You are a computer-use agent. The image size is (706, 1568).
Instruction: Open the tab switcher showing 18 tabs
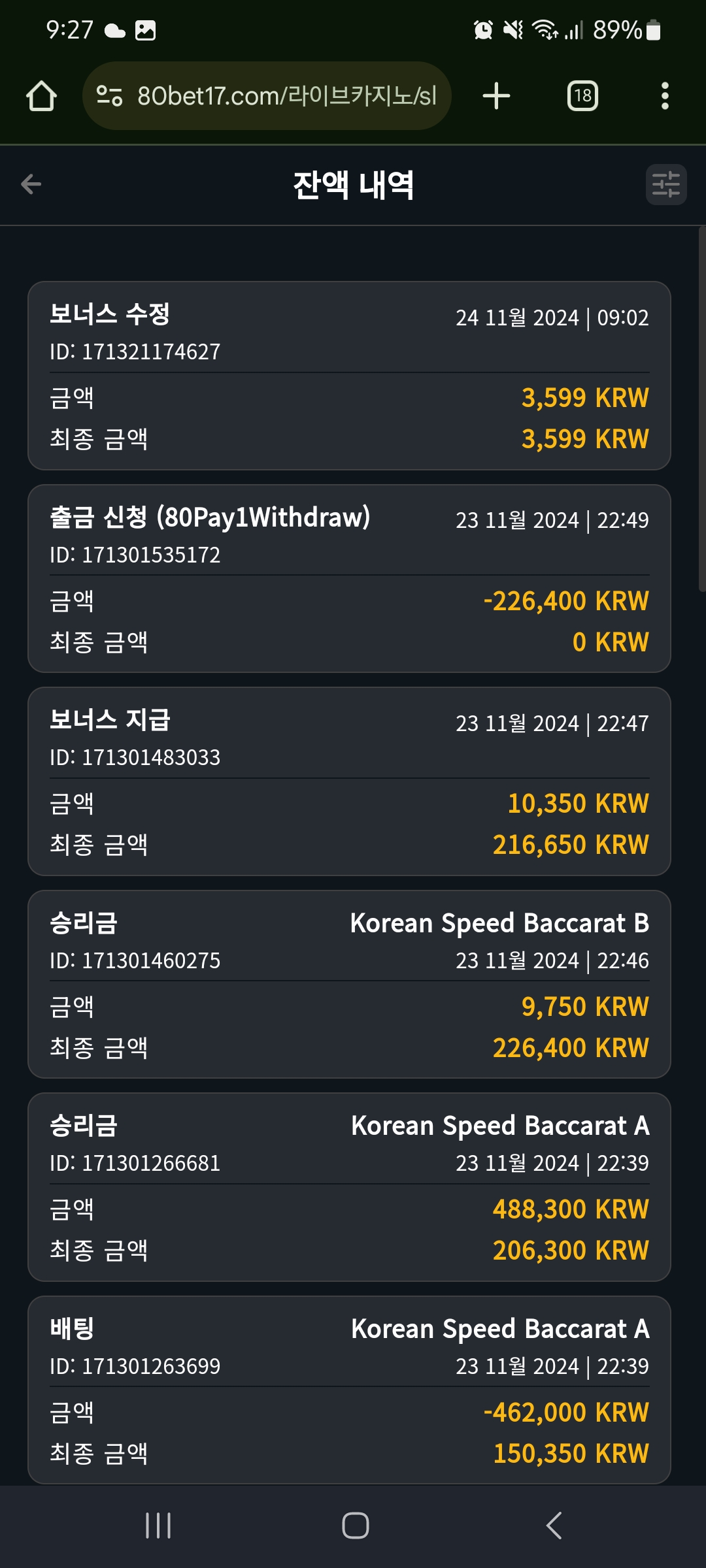pos(582,96)
